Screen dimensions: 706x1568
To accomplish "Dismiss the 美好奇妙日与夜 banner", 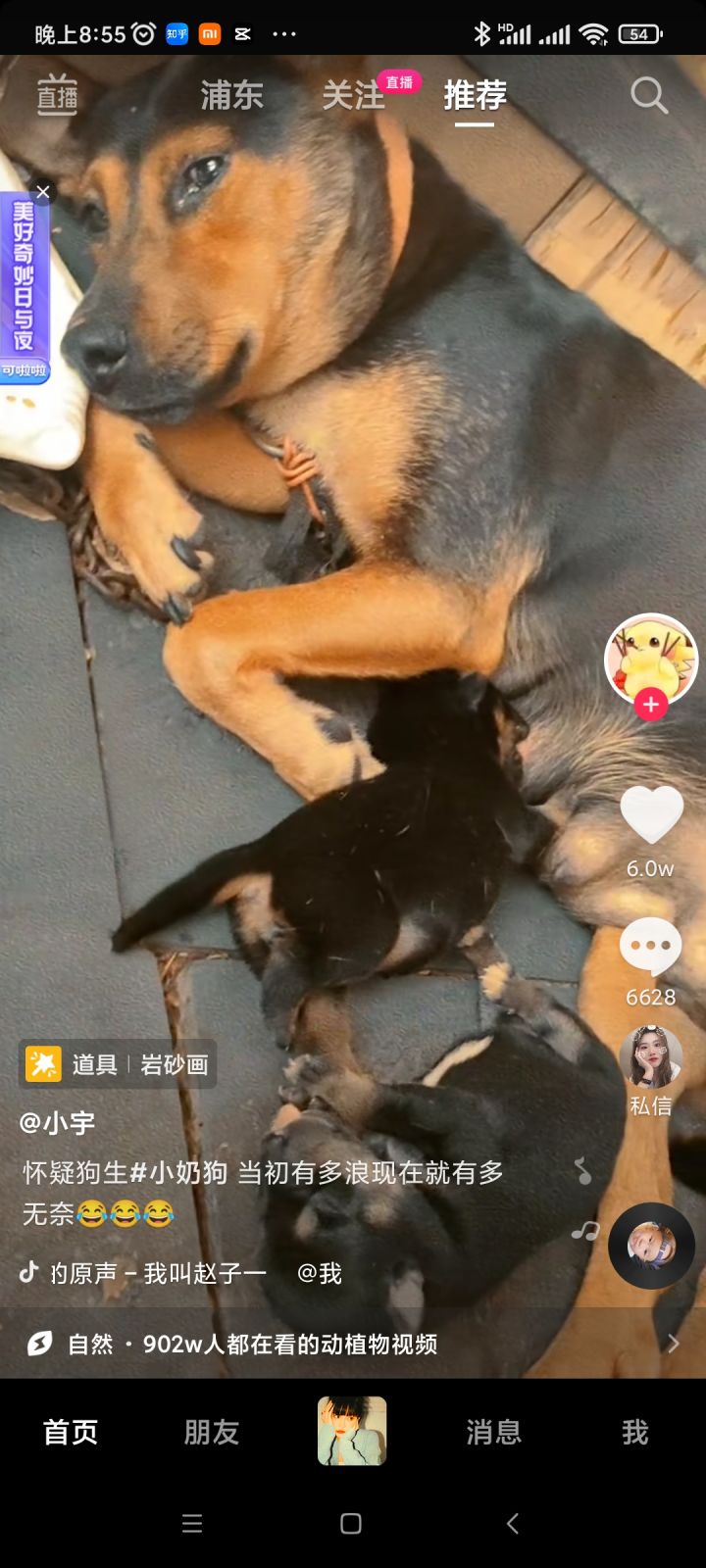I will point(42,192).
